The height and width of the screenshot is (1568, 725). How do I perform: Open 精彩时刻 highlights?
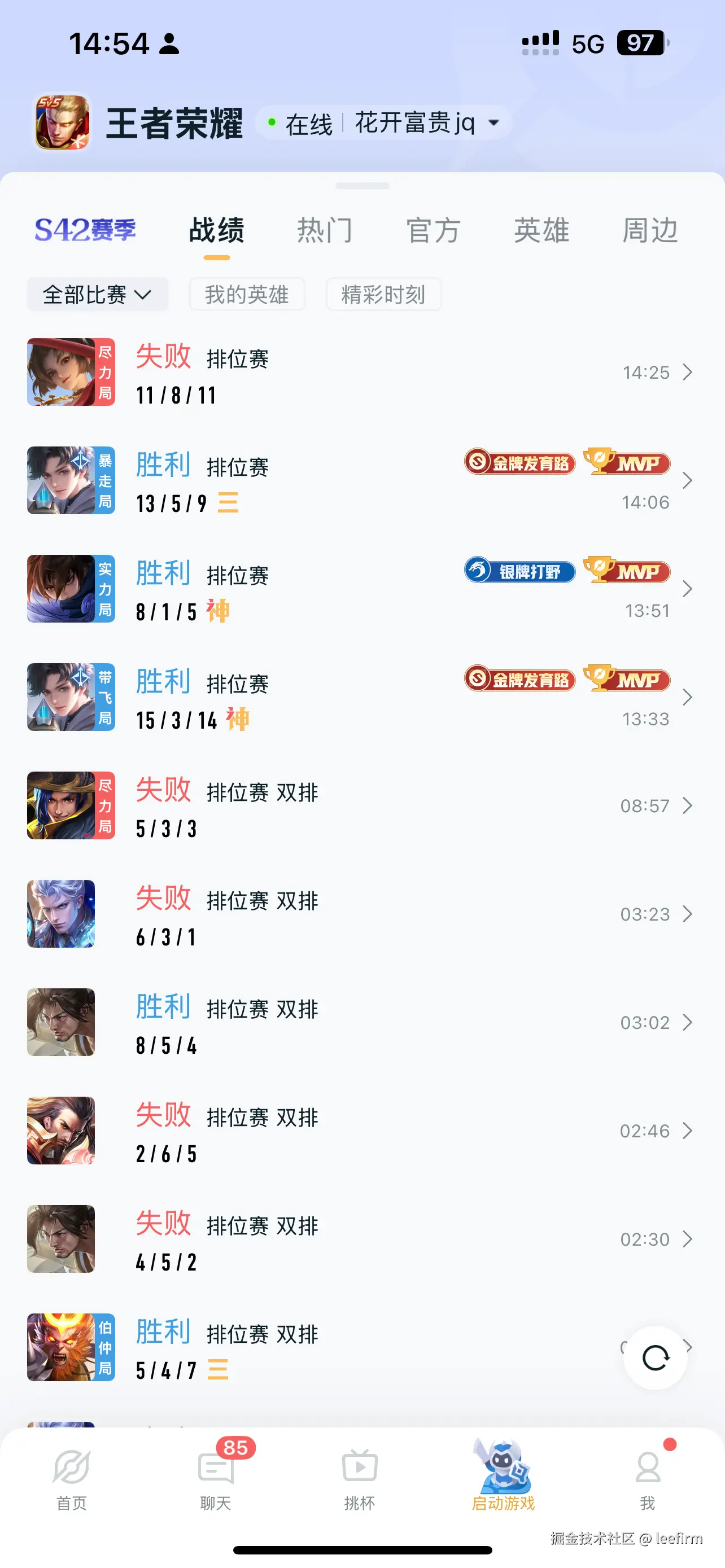coord(384,294)
